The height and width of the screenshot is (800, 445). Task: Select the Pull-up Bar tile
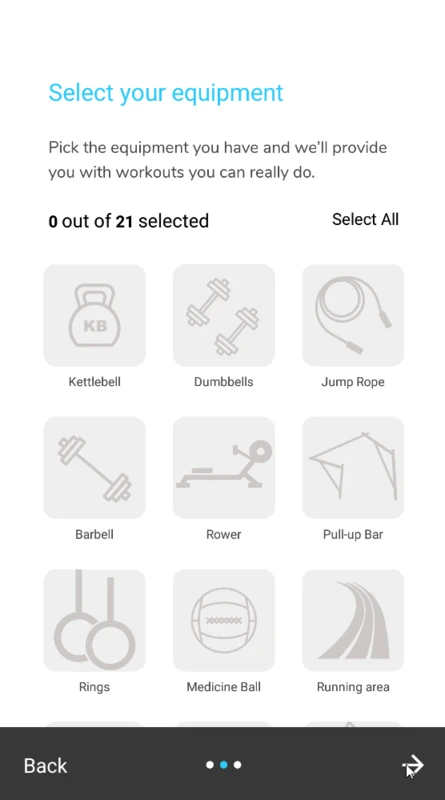point(353,467)
